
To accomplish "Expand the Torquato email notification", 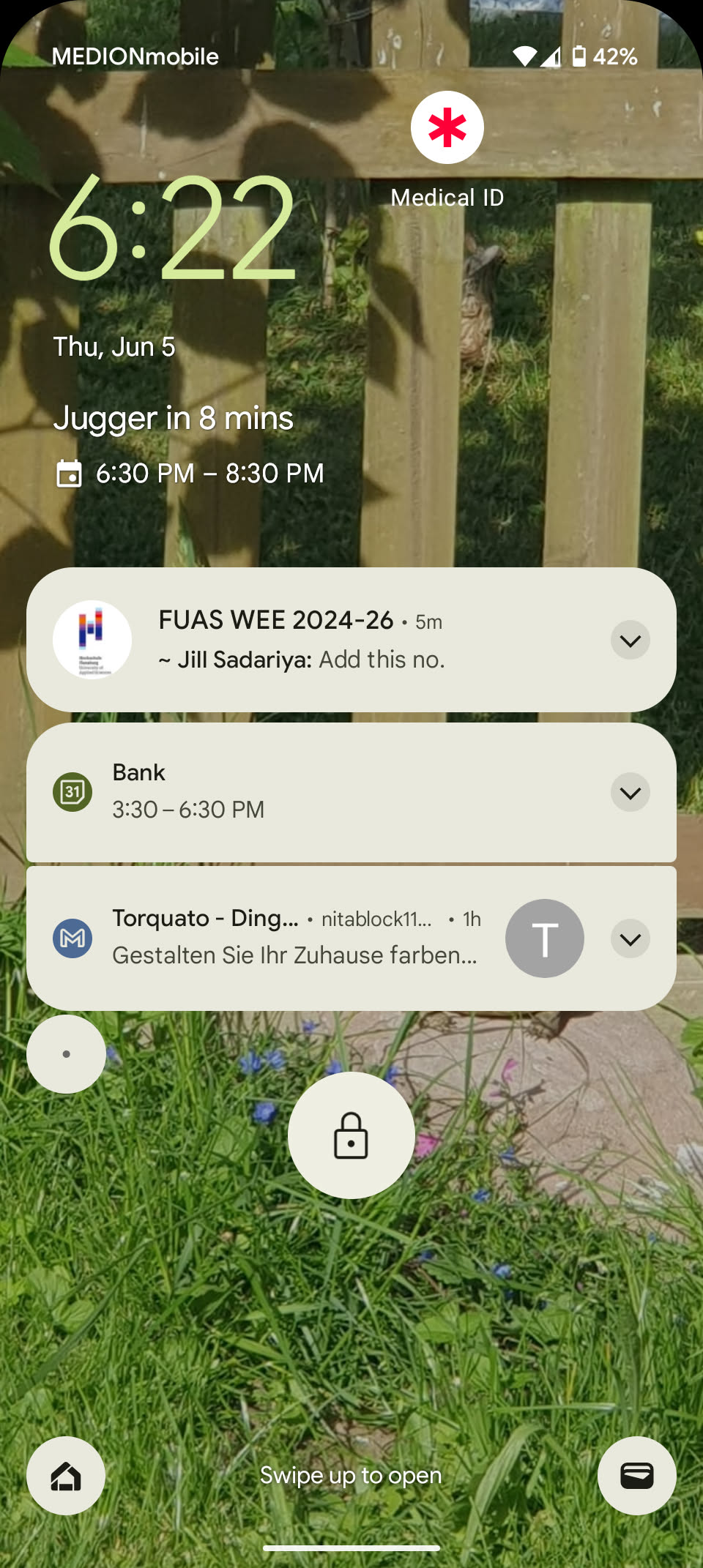I will (630, 939).
